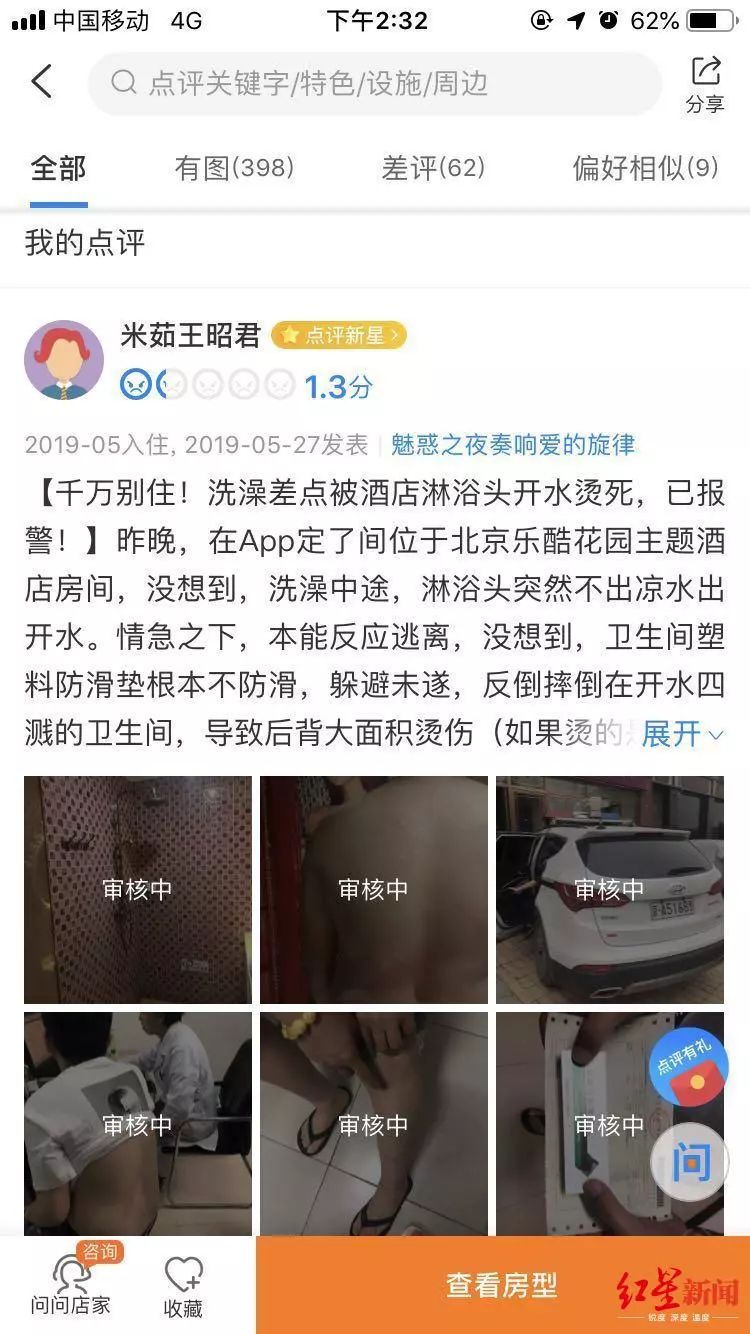
Task: Tap the 点评有礼 red envelope
Action: pos(688,1068)
